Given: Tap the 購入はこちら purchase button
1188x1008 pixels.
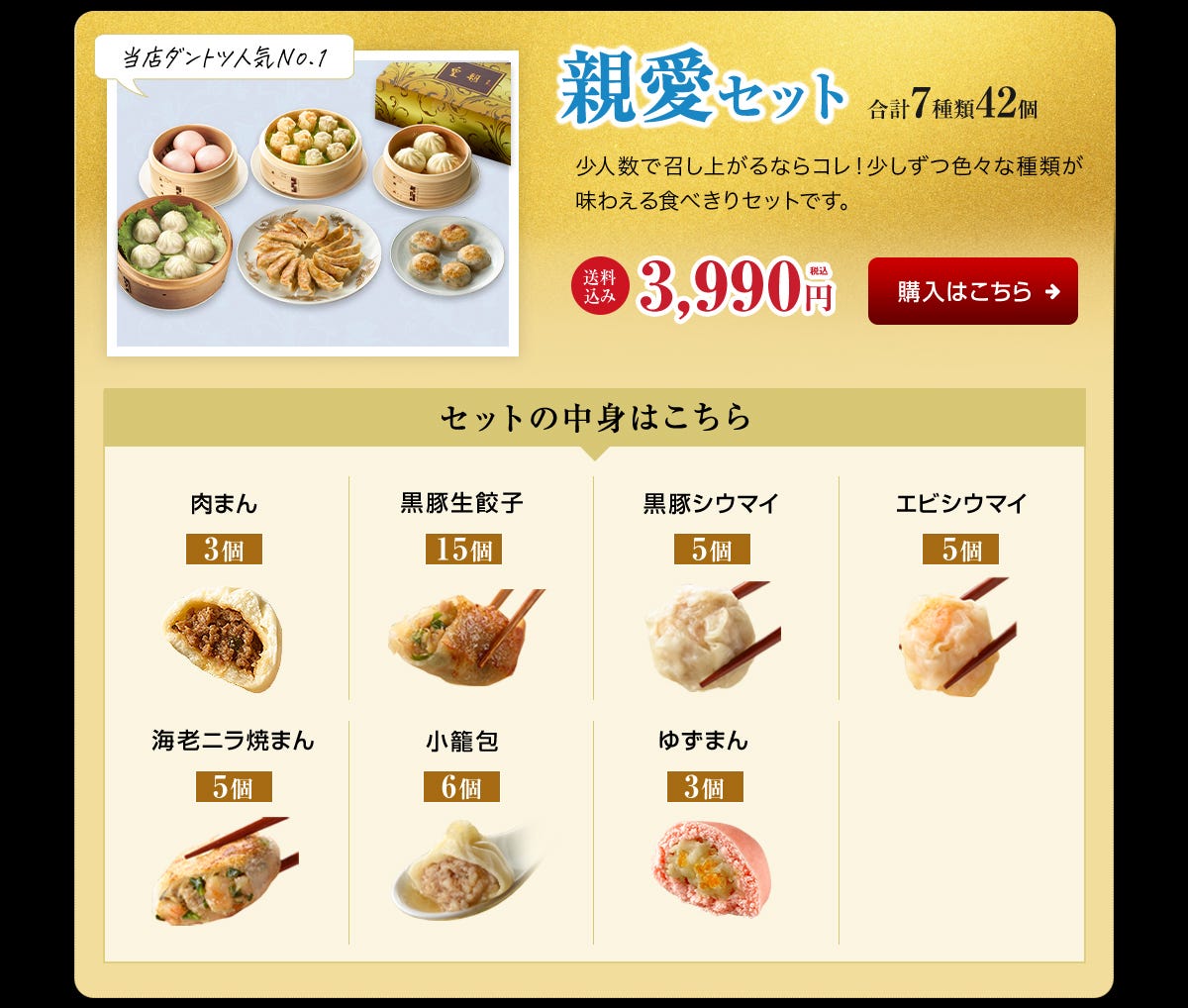Looking at the screenshot, I should point(972,291).
